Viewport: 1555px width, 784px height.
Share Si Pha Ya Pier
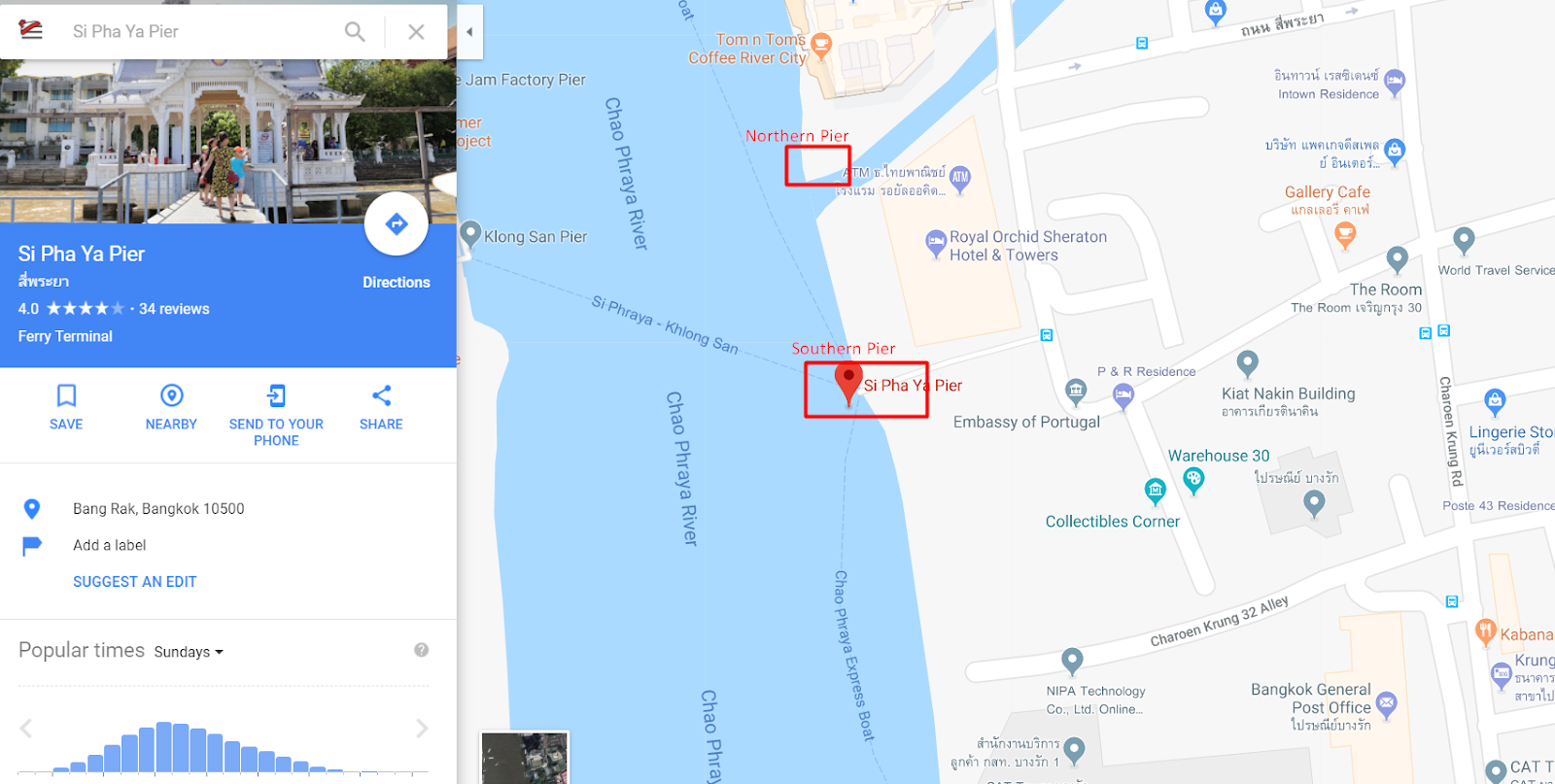pyautogui.click(x=381, y=407)
